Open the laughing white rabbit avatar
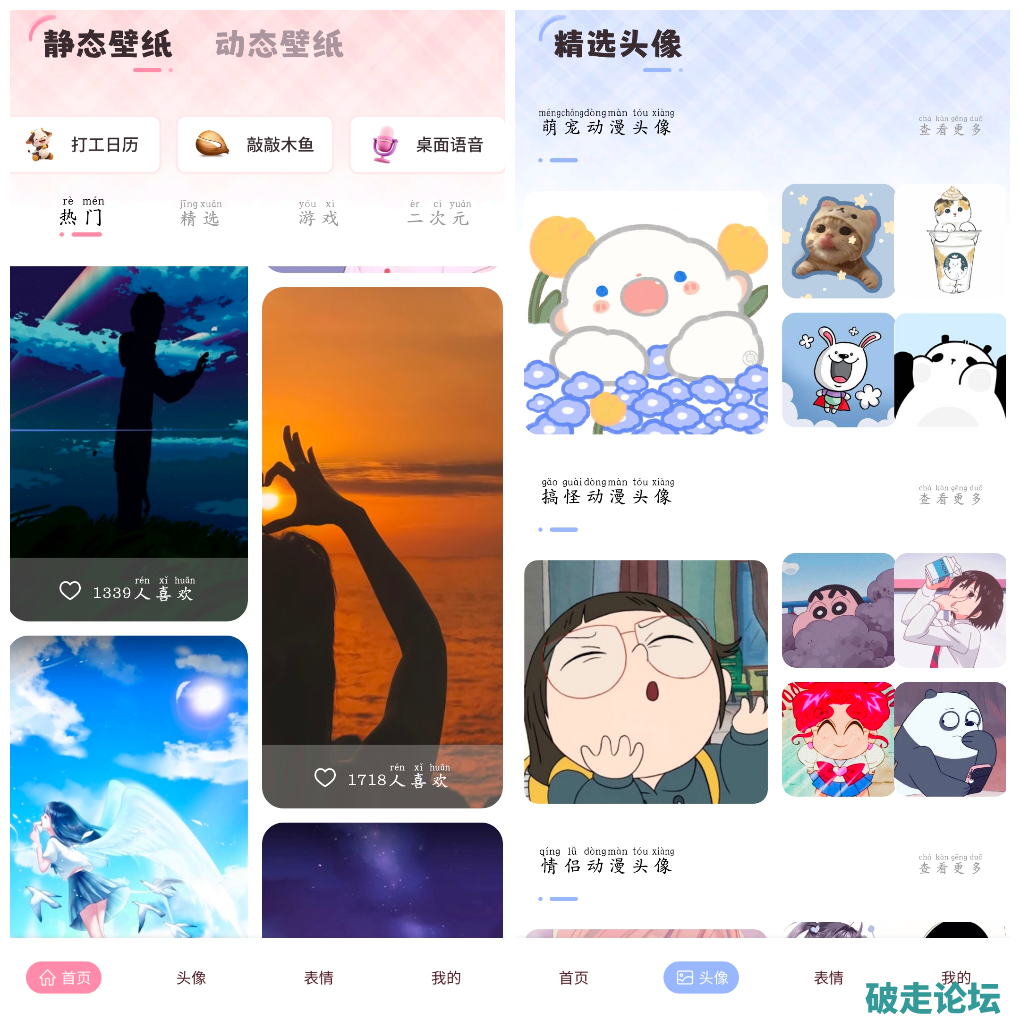1020x1020 pixels. [x=838, y=370]
